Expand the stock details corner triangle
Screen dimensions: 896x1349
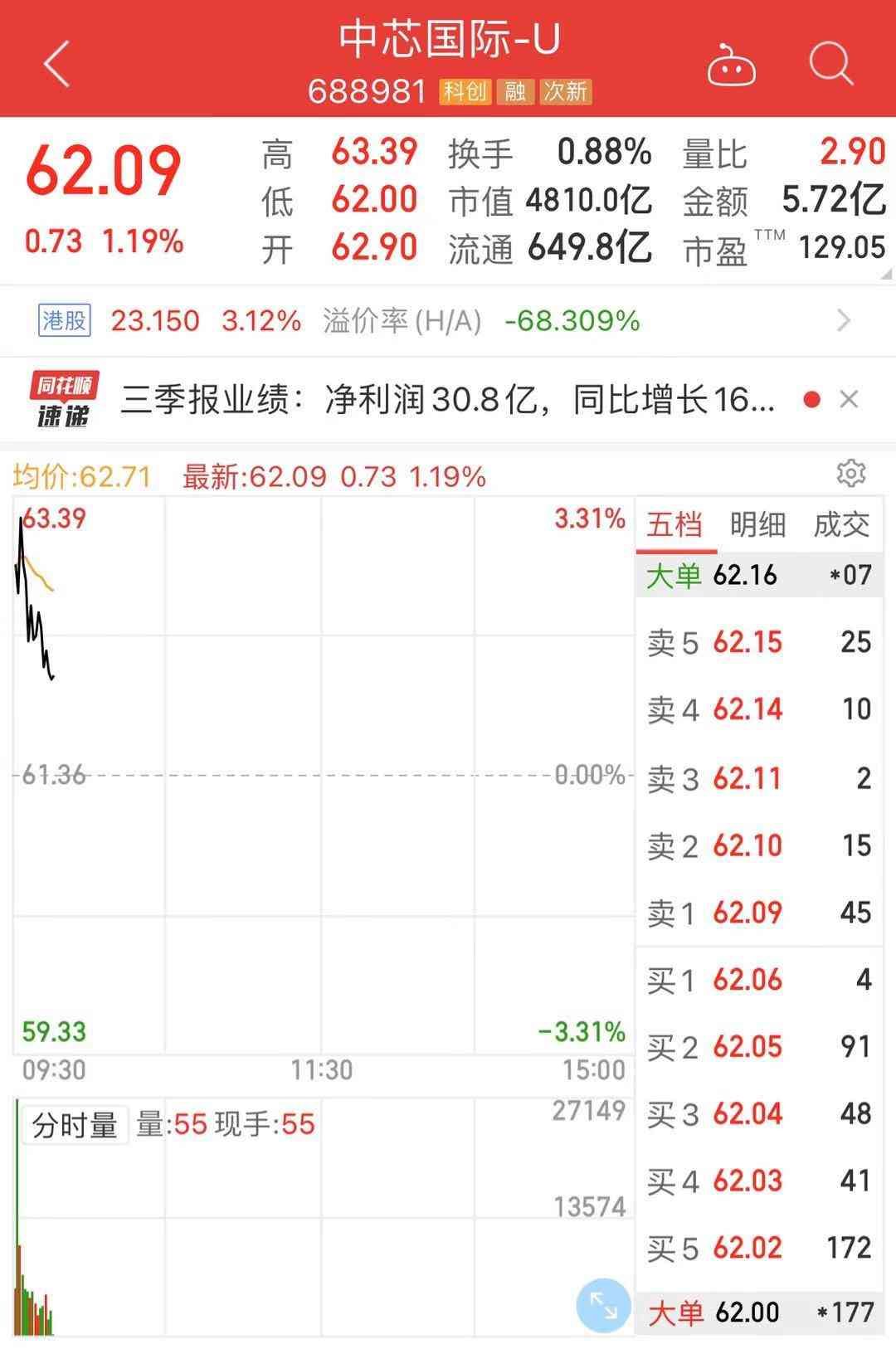887,275
